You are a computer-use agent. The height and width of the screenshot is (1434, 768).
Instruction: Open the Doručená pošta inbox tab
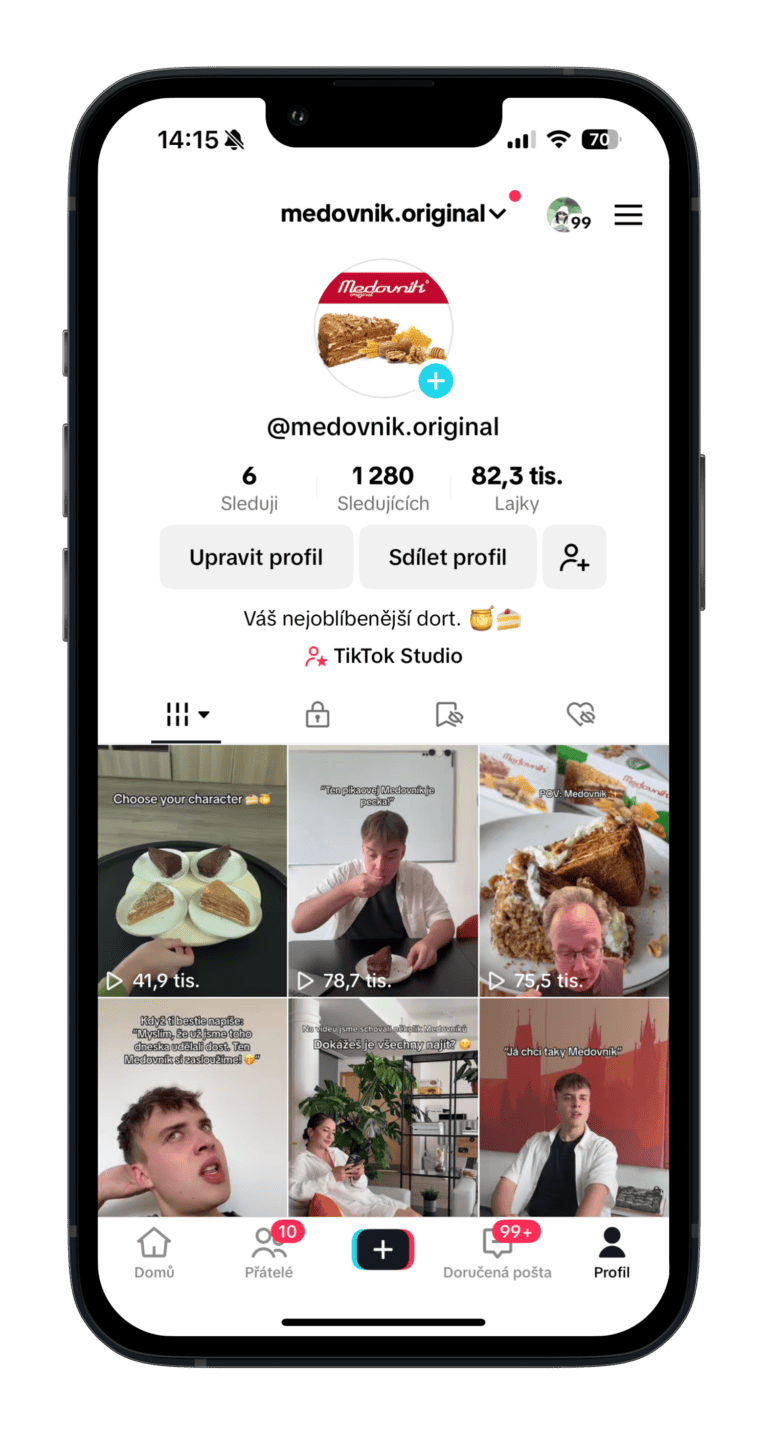click(497, 1253)
